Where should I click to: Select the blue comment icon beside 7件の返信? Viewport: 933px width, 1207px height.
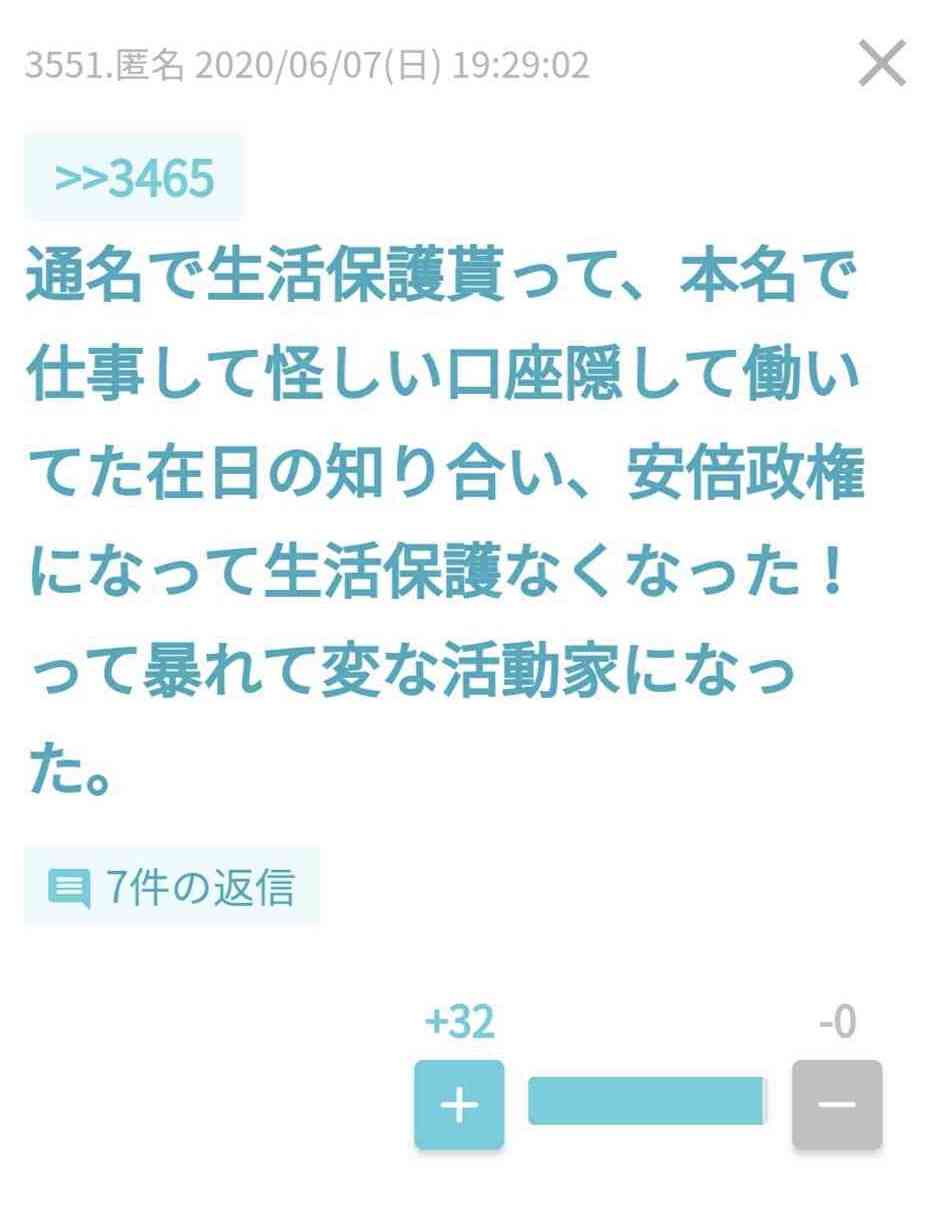(x=68, y=888)
